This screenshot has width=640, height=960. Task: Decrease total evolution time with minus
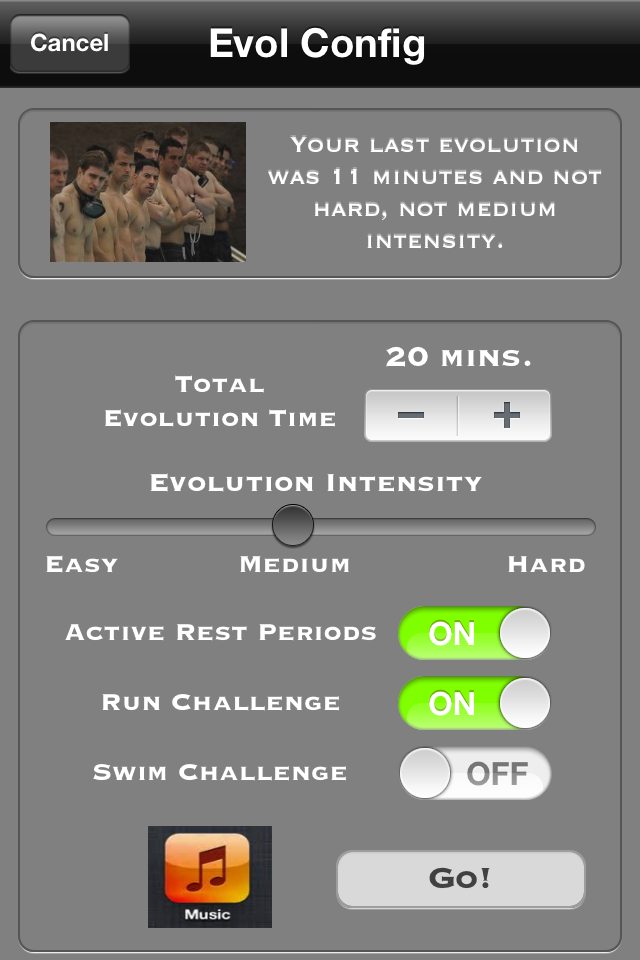[x=411, y=416]
